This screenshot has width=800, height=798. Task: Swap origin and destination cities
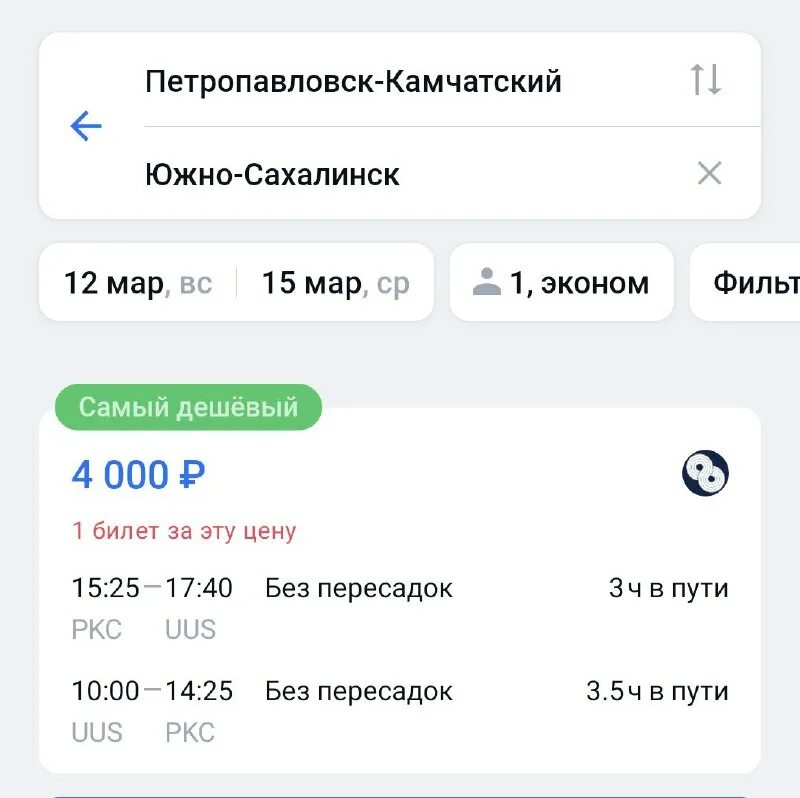tap(706, 80)
